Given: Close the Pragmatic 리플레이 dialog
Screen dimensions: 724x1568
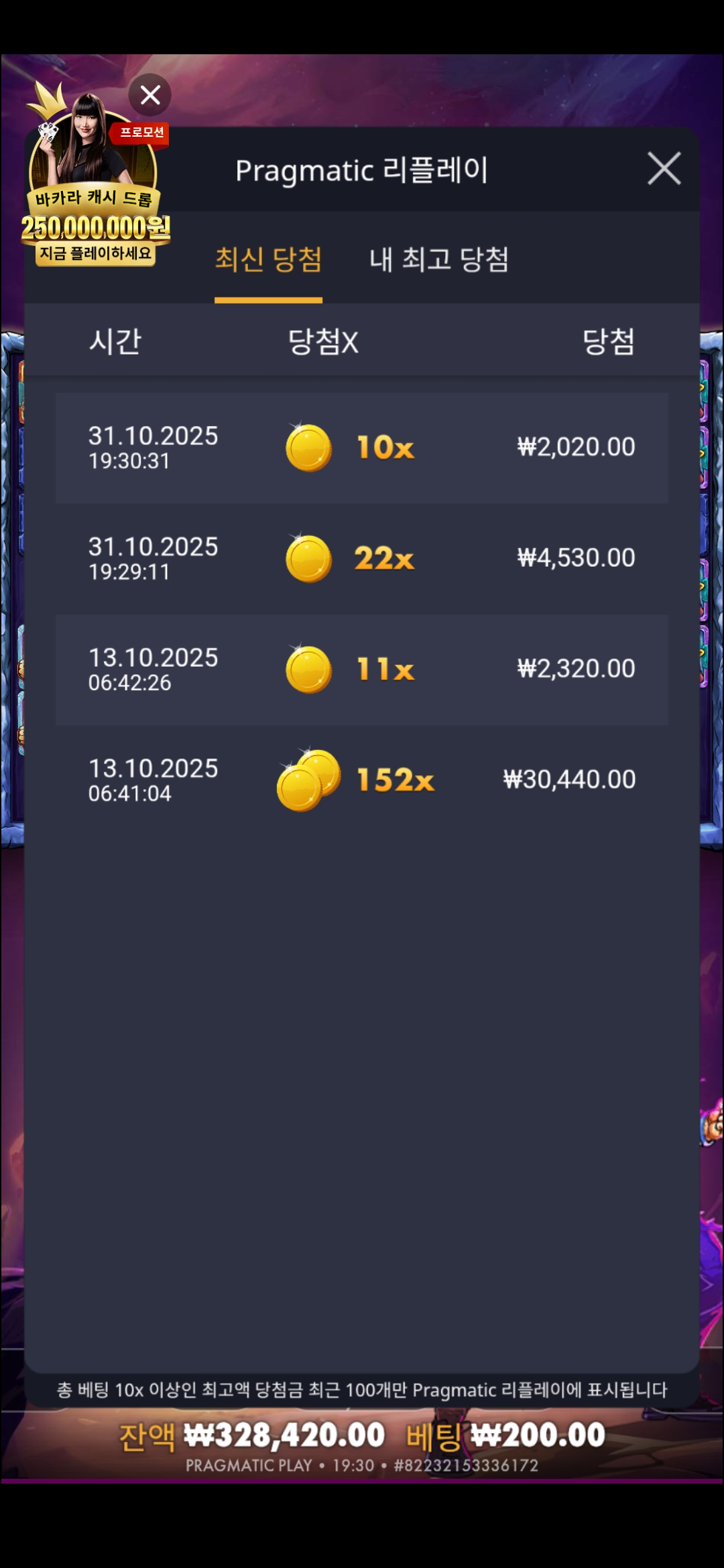Looking at the screenshot, I should (x=664, y=168).
